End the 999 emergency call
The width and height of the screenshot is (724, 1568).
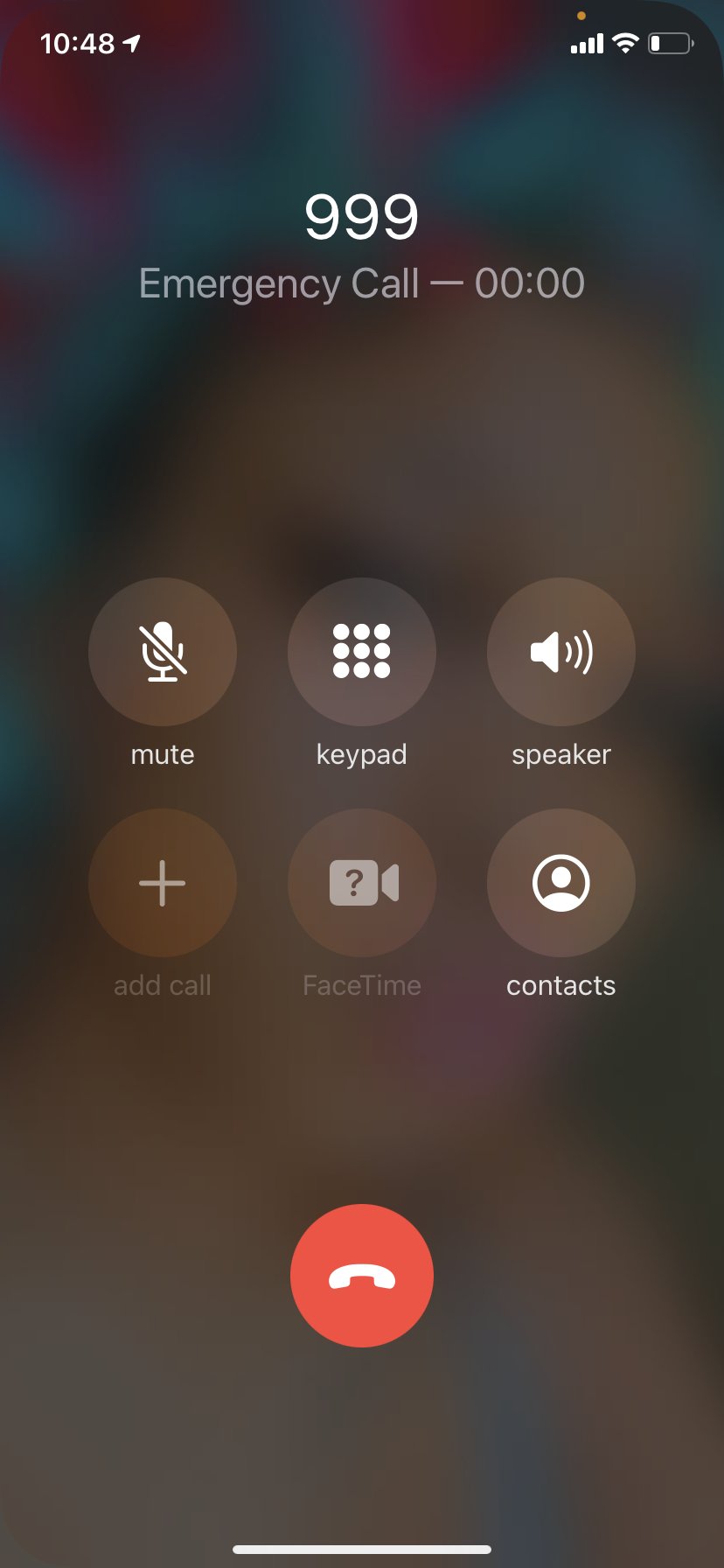coord(361,1276)
